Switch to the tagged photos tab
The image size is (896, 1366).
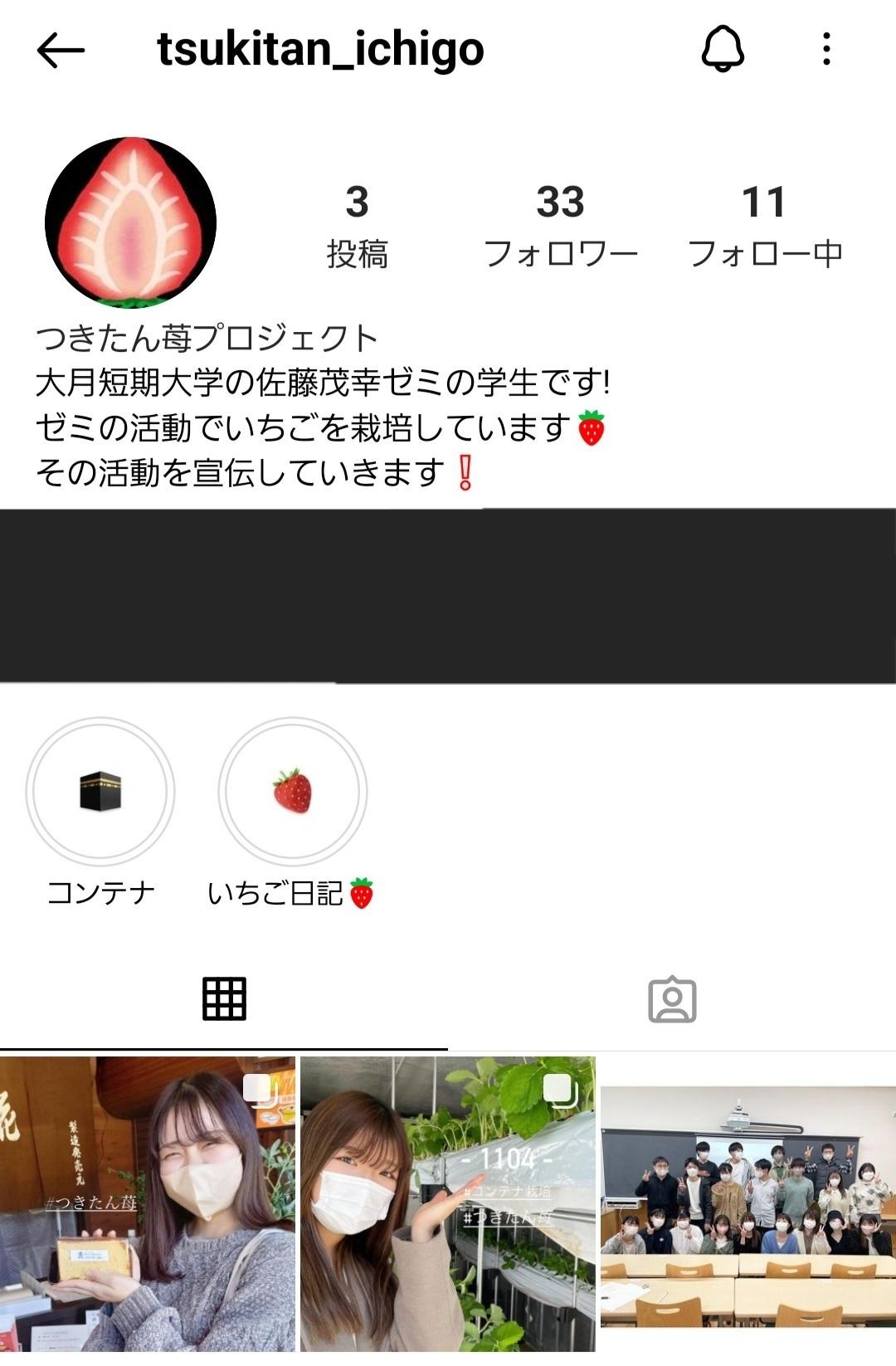coord(671,998)
